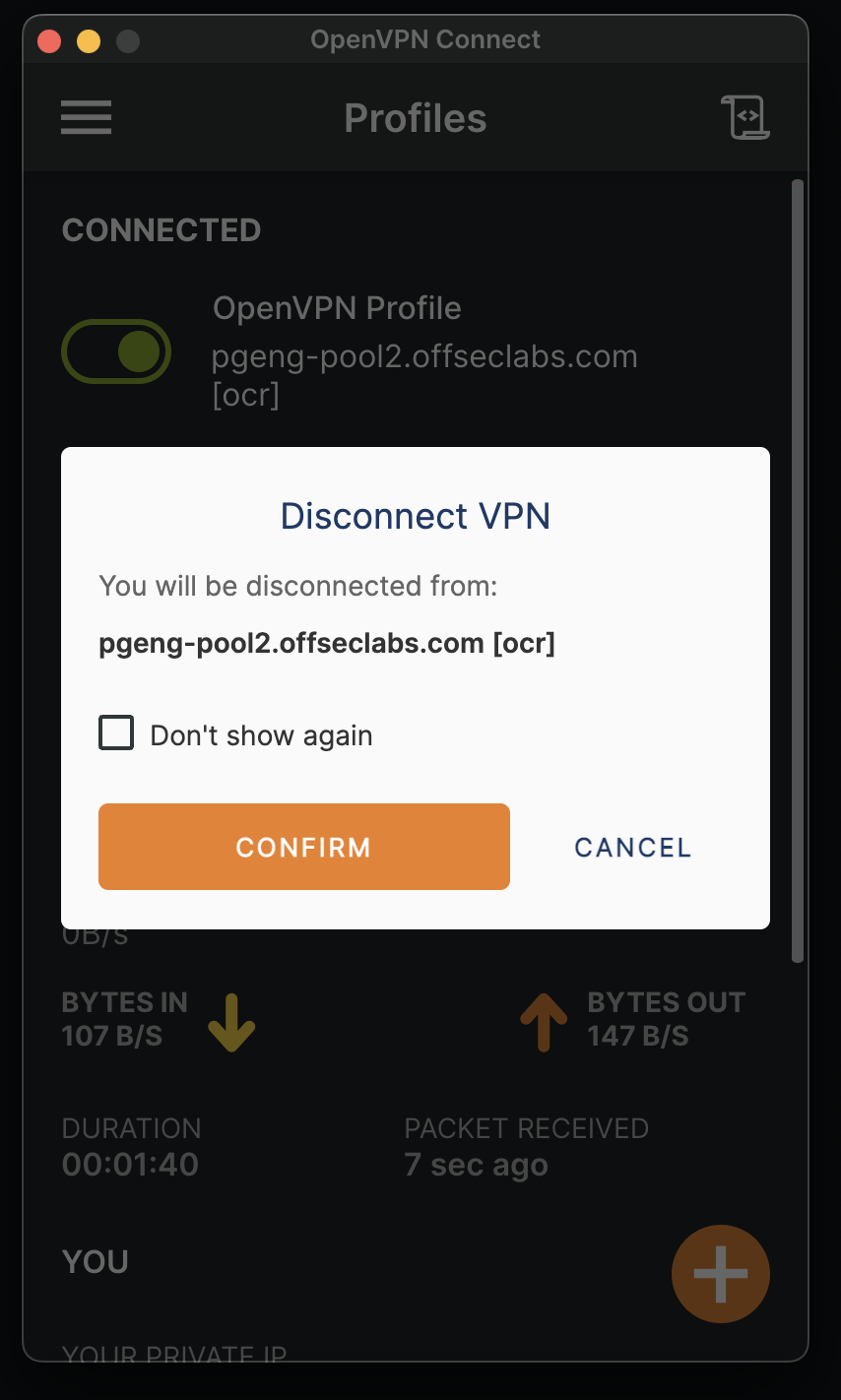Open the hamburger menu

tap(87, 118)
